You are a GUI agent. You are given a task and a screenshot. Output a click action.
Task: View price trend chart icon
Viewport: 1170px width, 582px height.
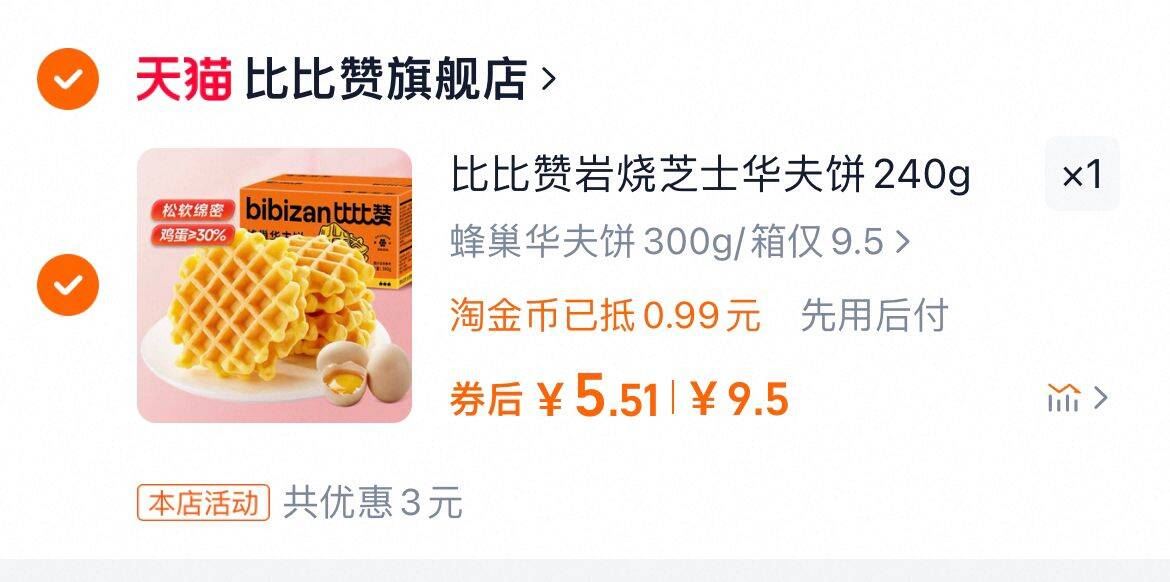[x=1065, y=398]
